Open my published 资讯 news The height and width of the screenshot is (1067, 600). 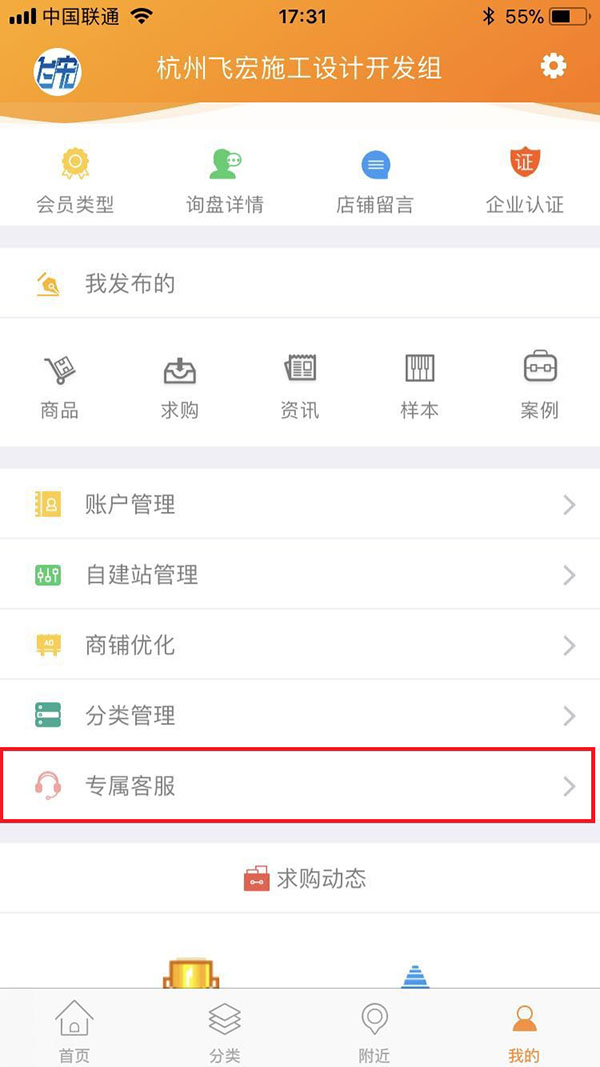[300, 385]
